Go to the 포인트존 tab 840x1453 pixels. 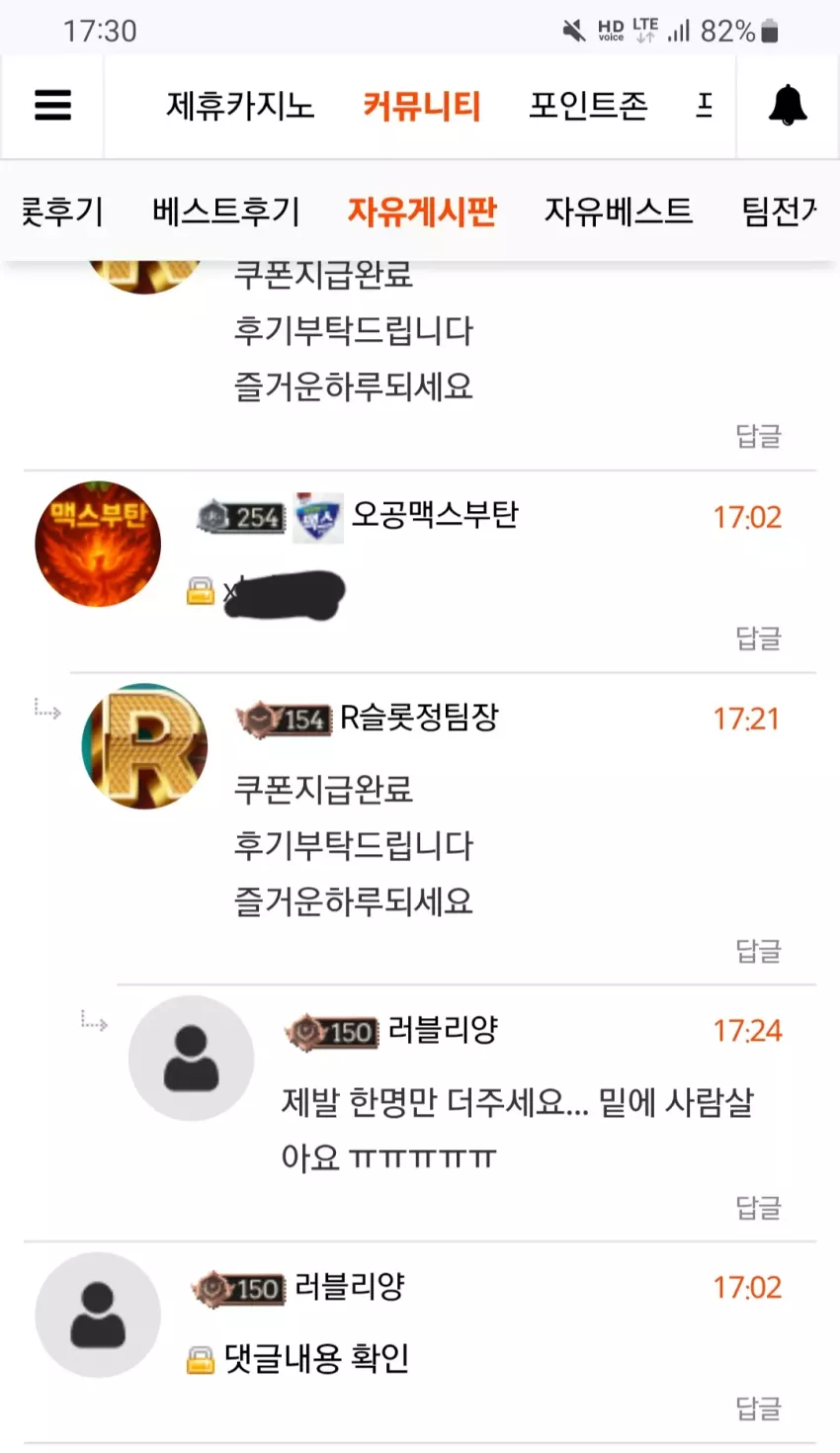pyautogui.click(x=588, y=106)
